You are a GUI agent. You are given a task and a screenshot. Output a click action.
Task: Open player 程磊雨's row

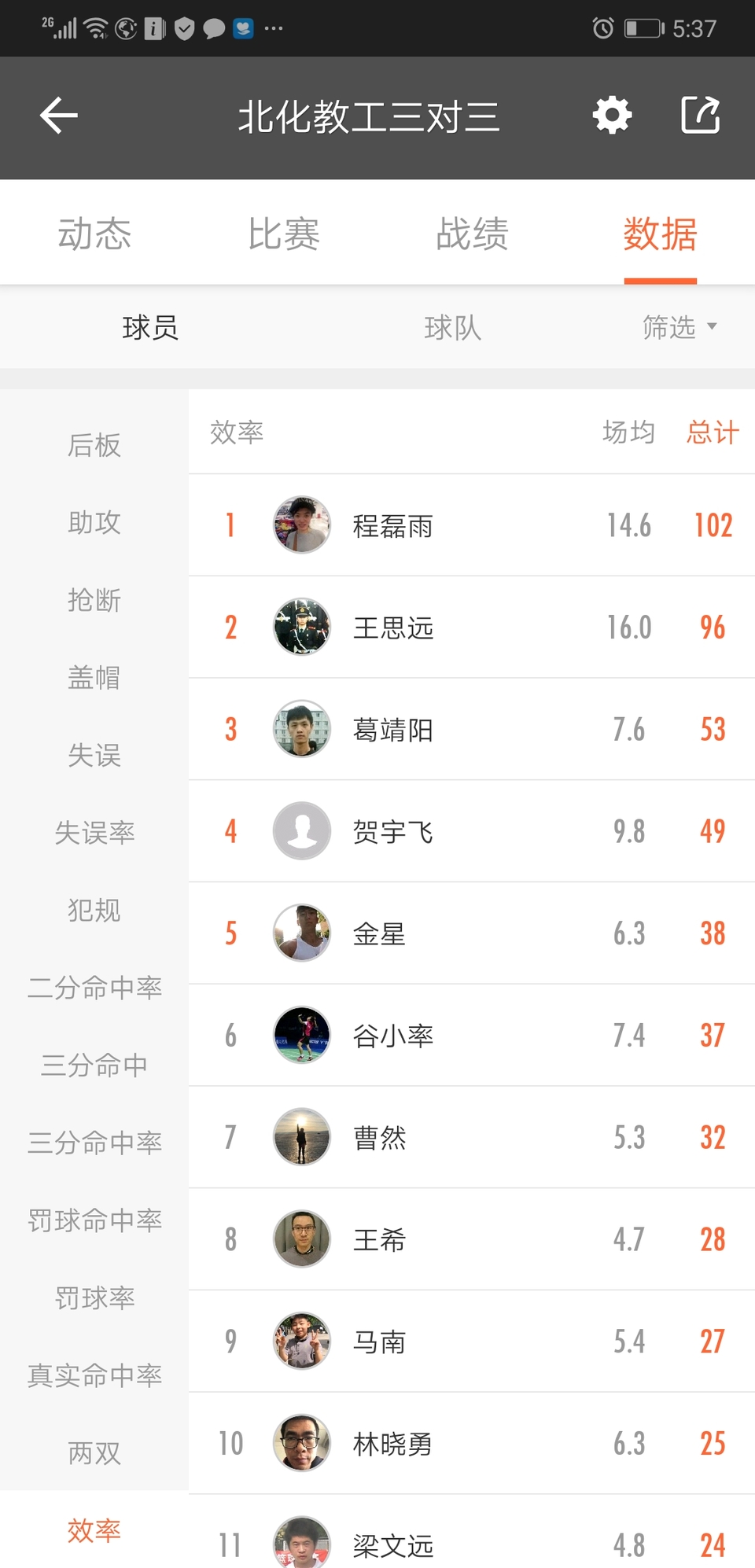472,525
